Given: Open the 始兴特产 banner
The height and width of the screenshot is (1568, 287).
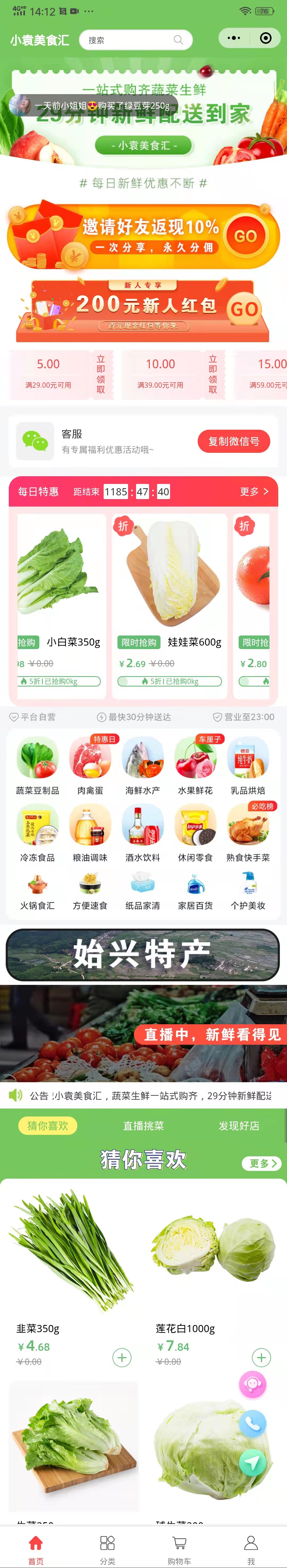Looking at the screenshot, I should click(143, 954).
